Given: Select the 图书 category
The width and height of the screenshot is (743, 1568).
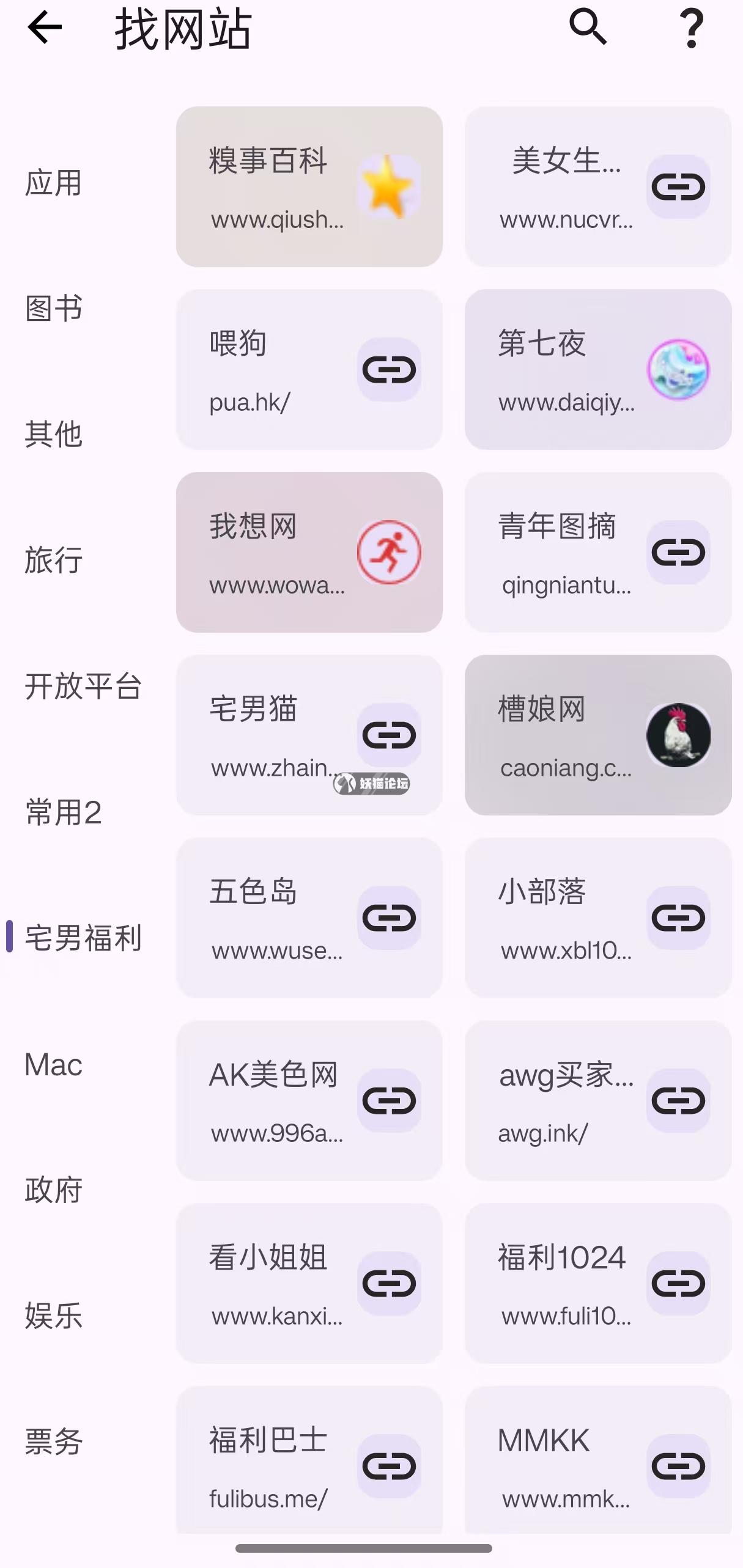Looking at the screenshot, I should (x=54, y=309).
